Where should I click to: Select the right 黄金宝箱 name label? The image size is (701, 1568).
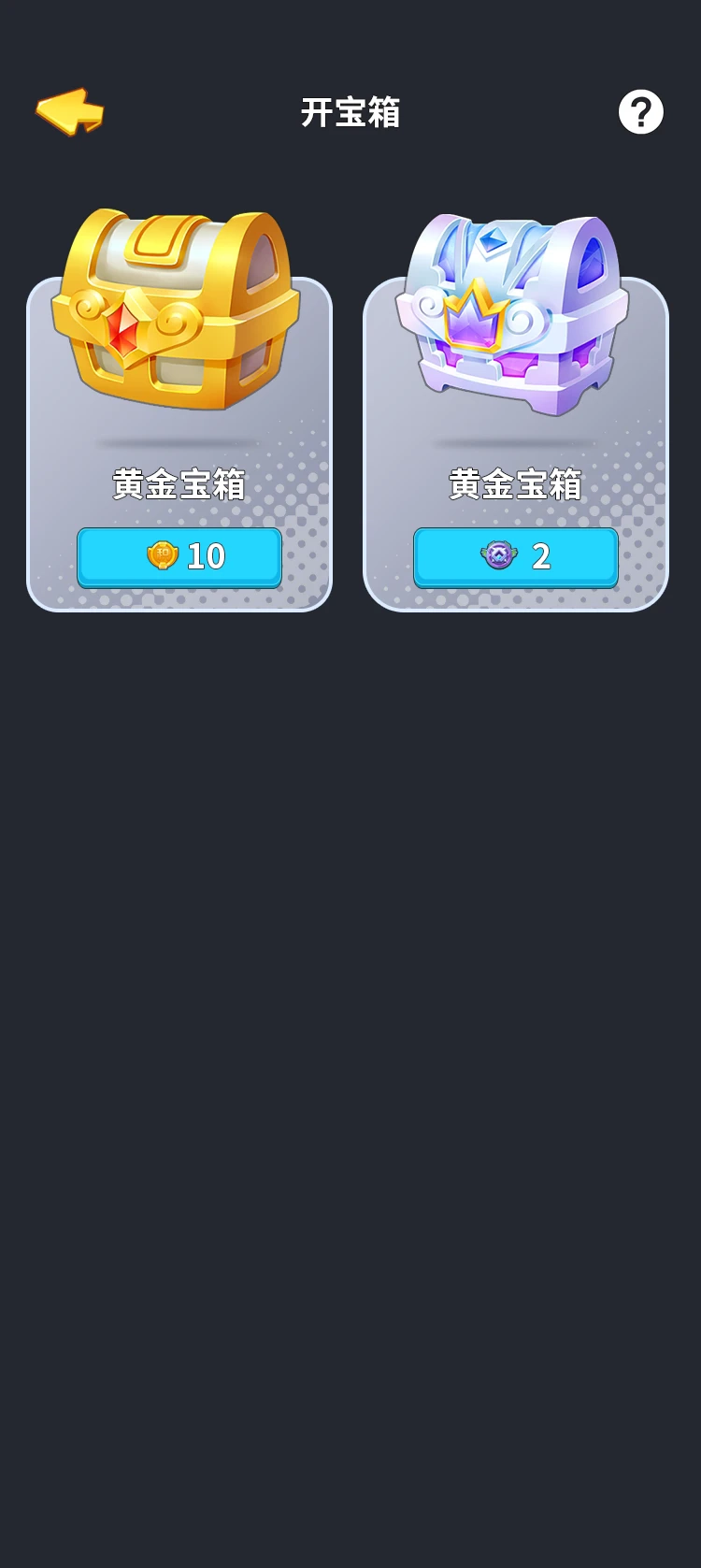pyautogui.click(x=515, y=484)
